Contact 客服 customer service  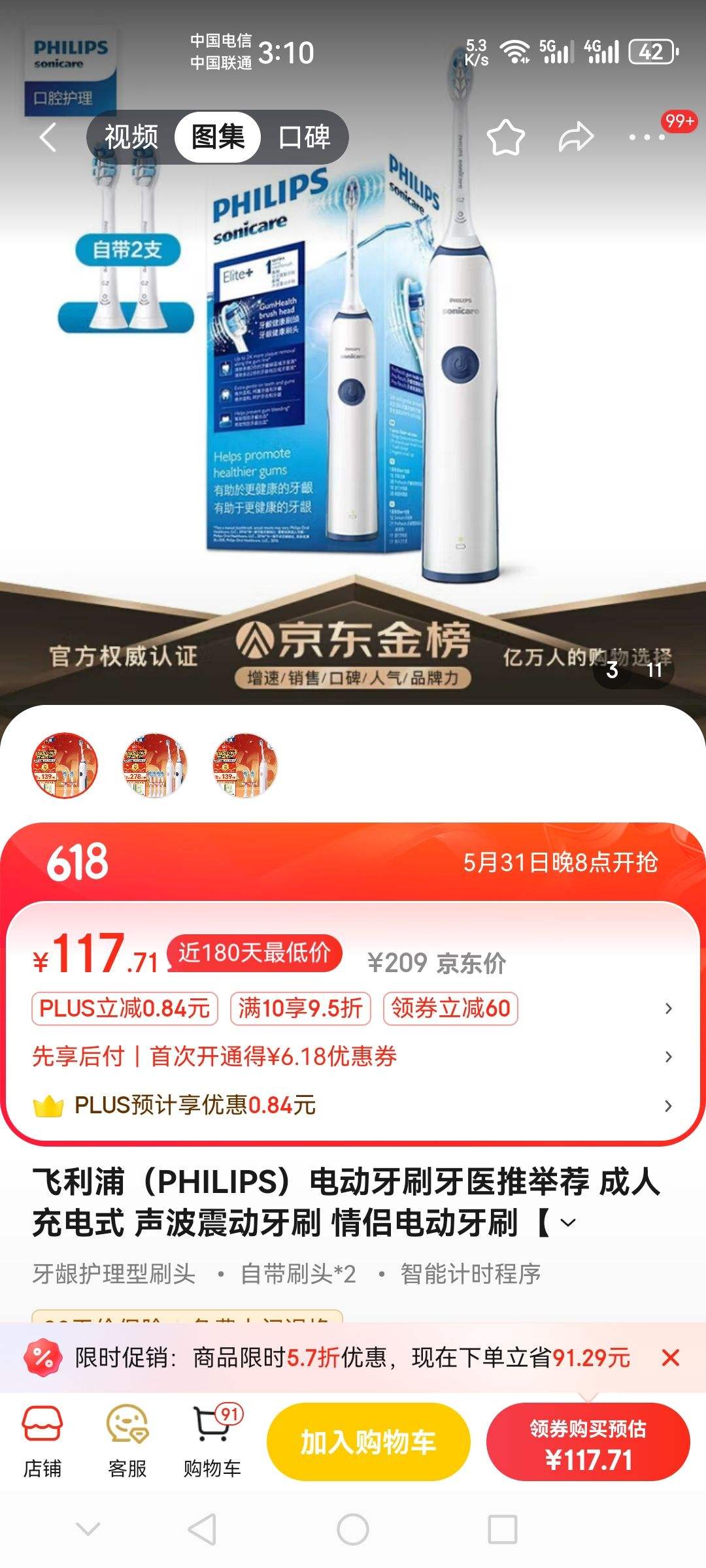click(x=127, y=1442)
